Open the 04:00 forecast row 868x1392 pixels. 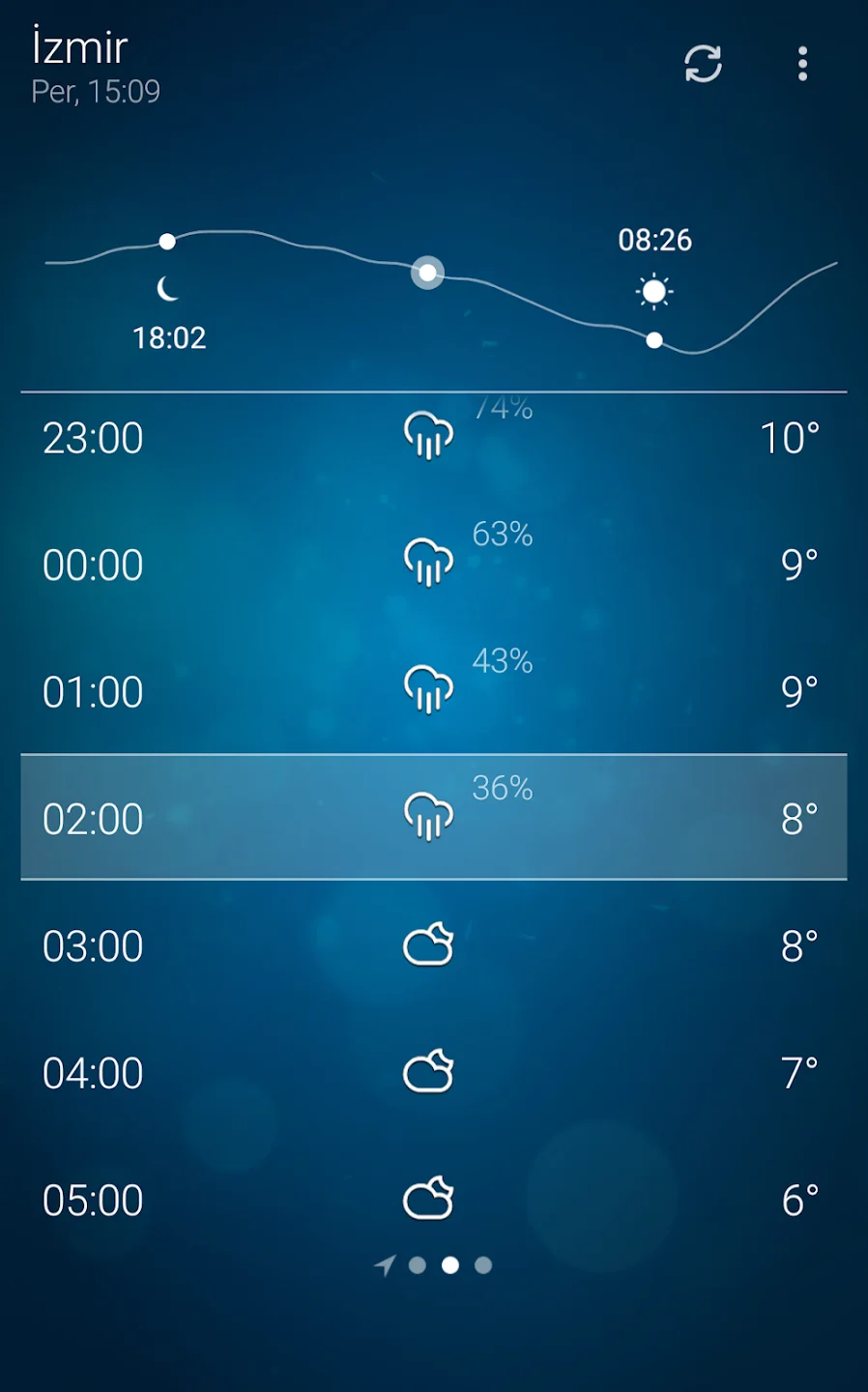pyautogui.click(x=434, y=1072)
